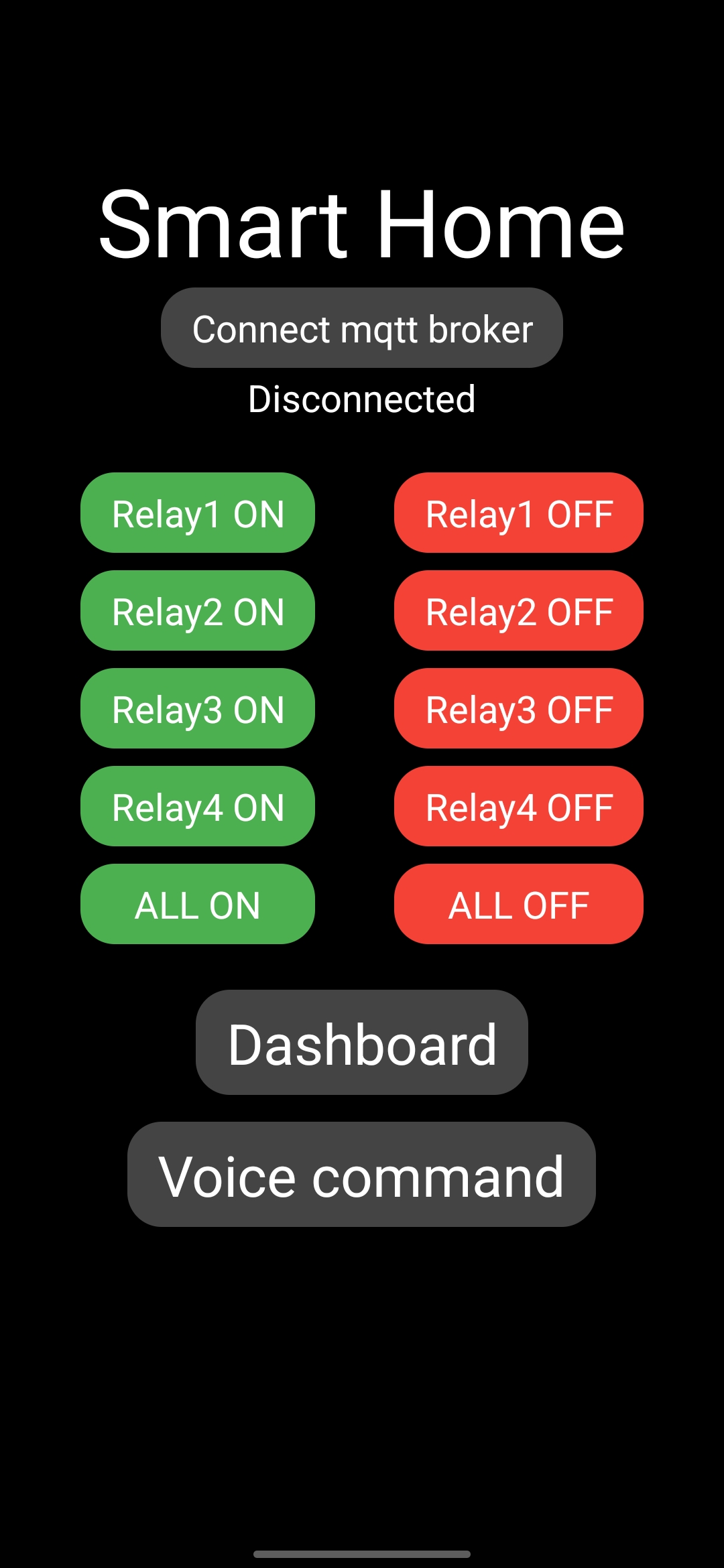Switch Relay2 ON
This screenshot has width=724, height=1568.
point(198,611)
